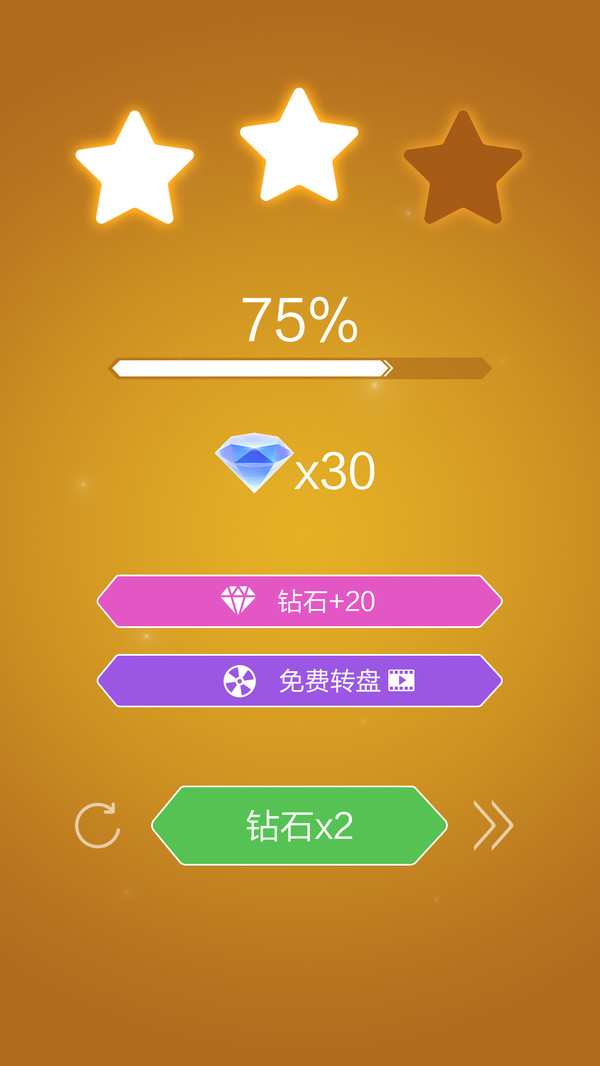Viewport: 600px width, 1066px height.
Task: Double diamonds with 钻石x2 button
Action: (x=299, y=826)
